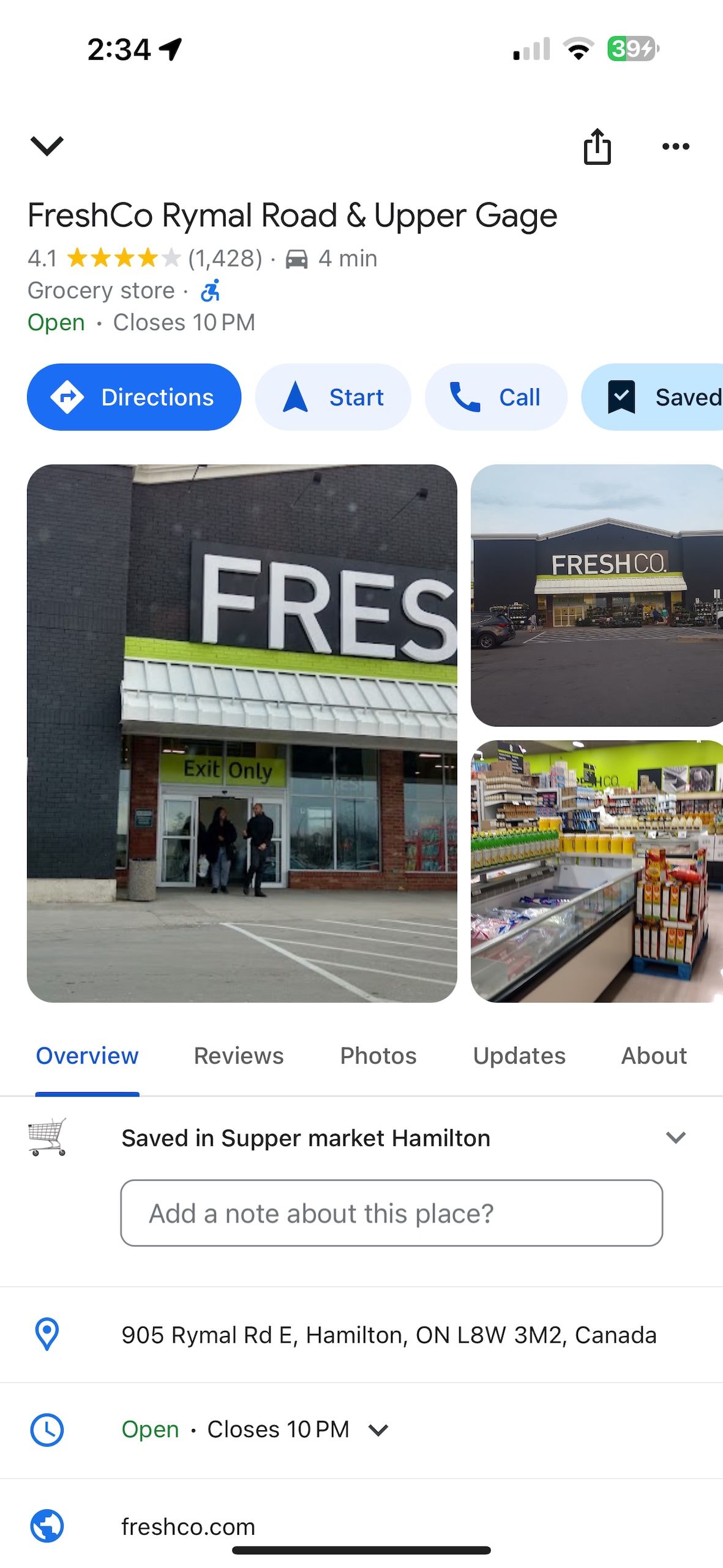
Task: Start navigation to the store
Action: pos(332,397)
